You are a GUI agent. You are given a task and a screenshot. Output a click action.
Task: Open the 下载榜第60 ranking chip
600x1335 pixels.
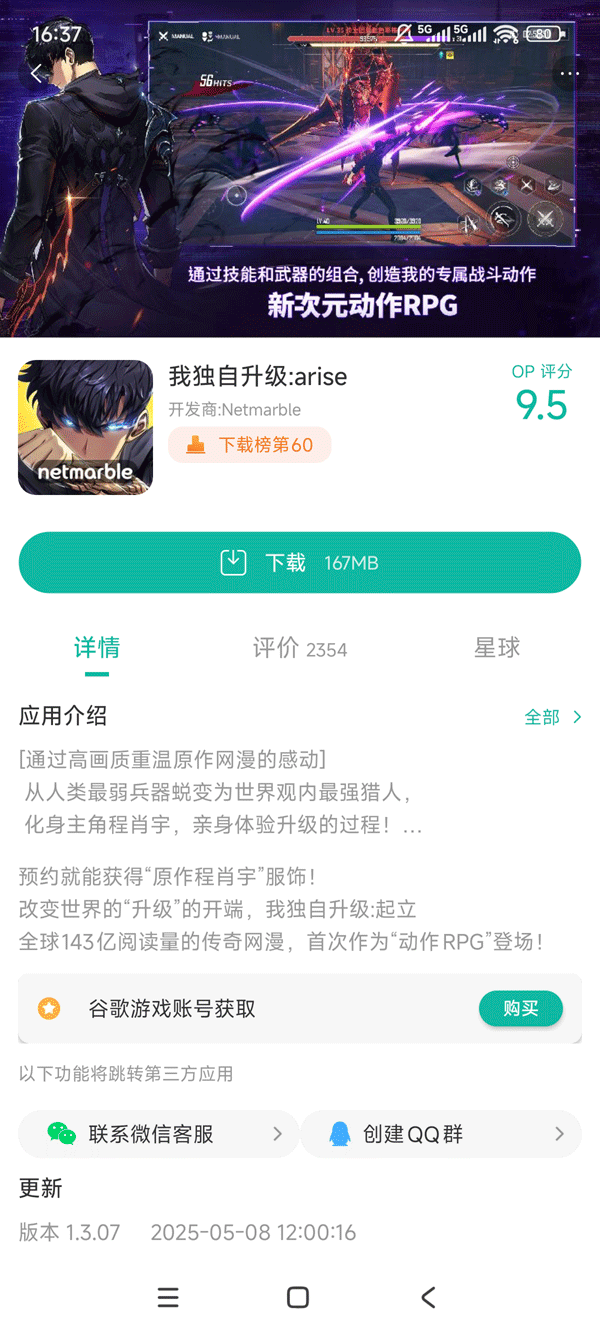pos(250,445)
